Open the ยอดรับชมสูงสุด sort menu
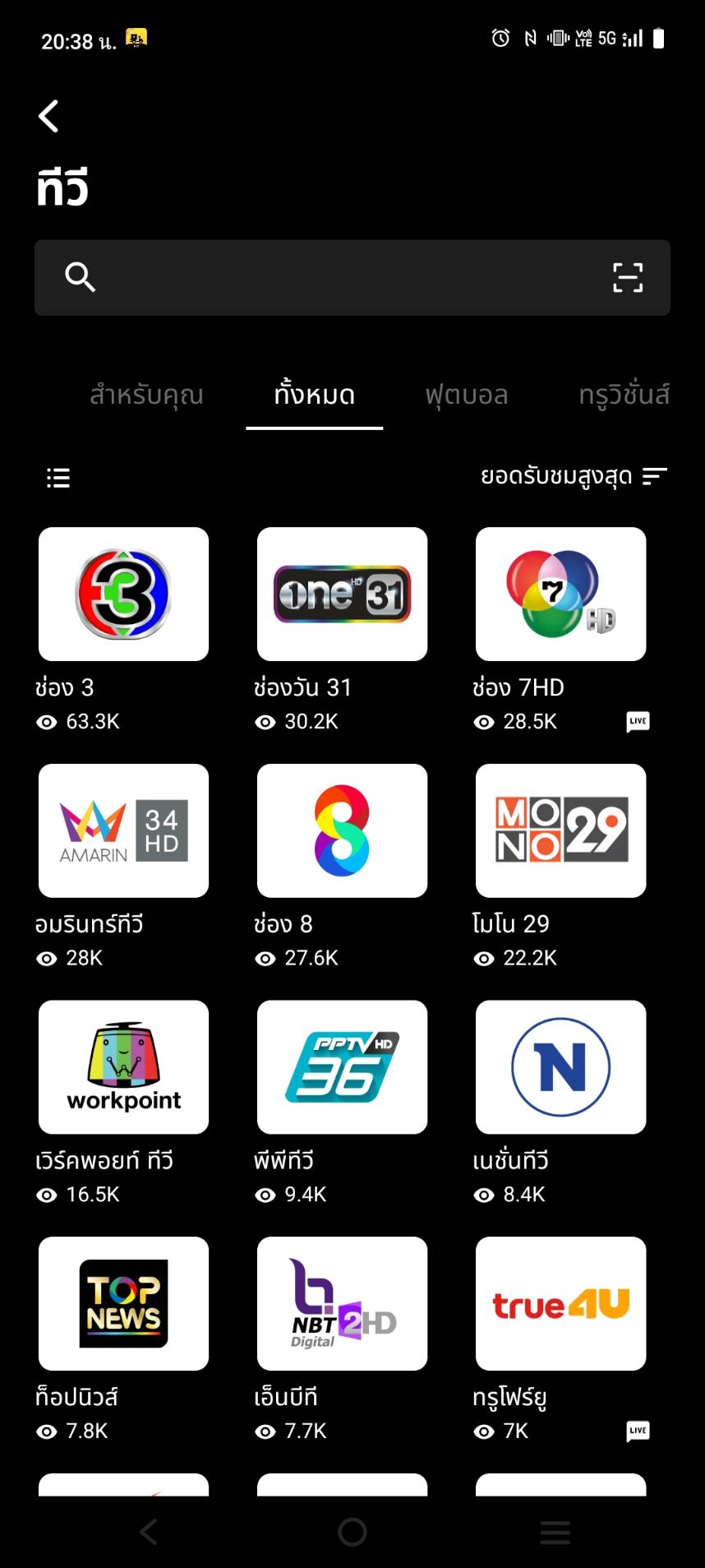The image size is (705, 1568). [x=574, y=476]
